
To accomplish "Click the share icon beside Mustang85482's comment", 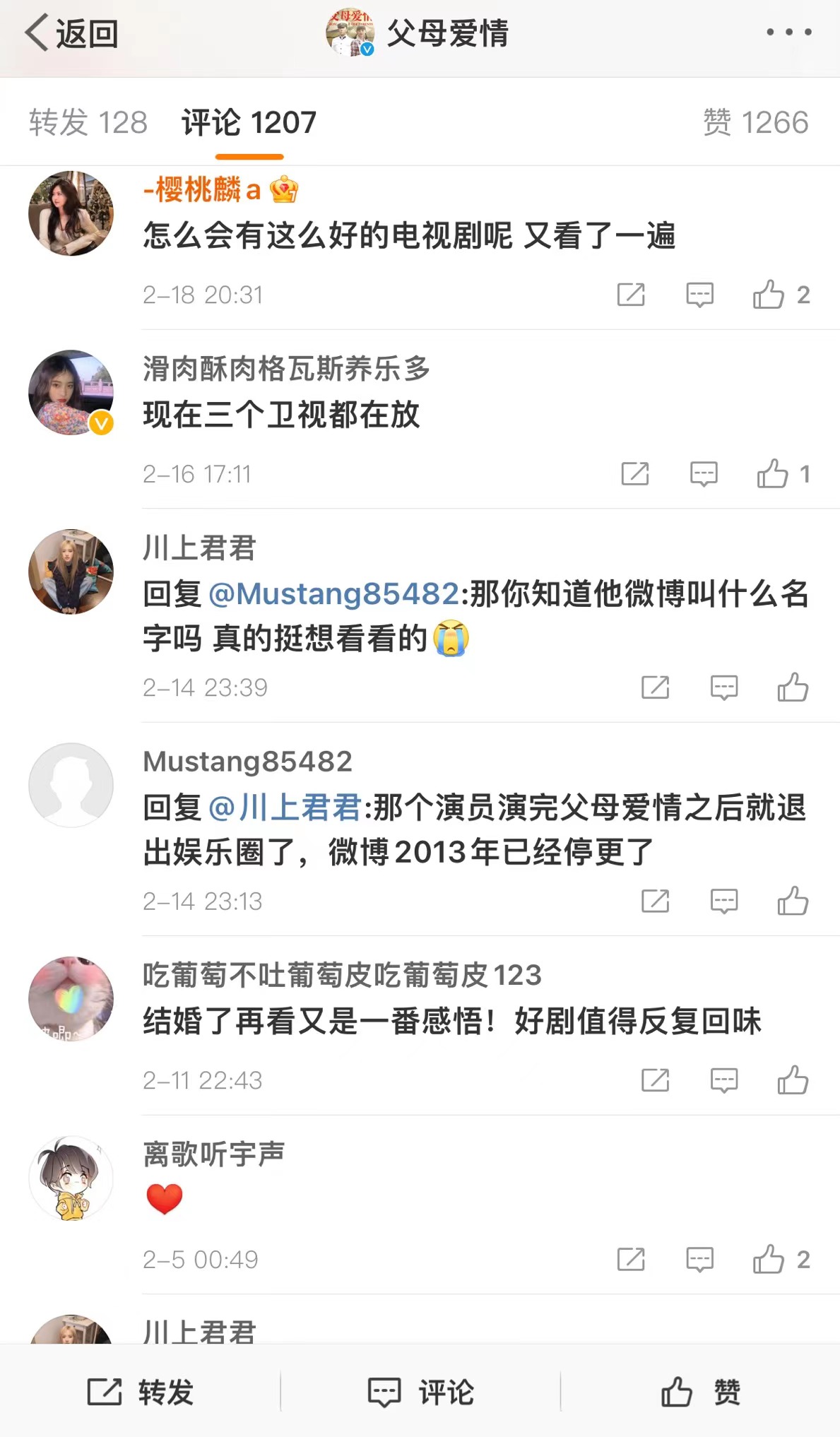I will (x=653, y=901).
